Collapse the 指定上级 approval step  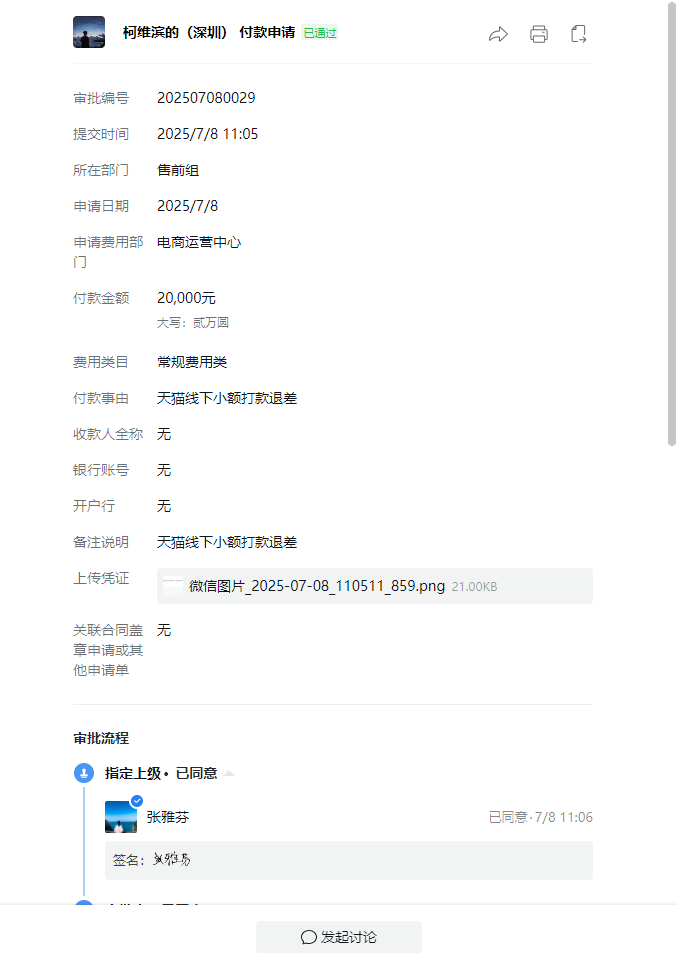click(229, 773)
